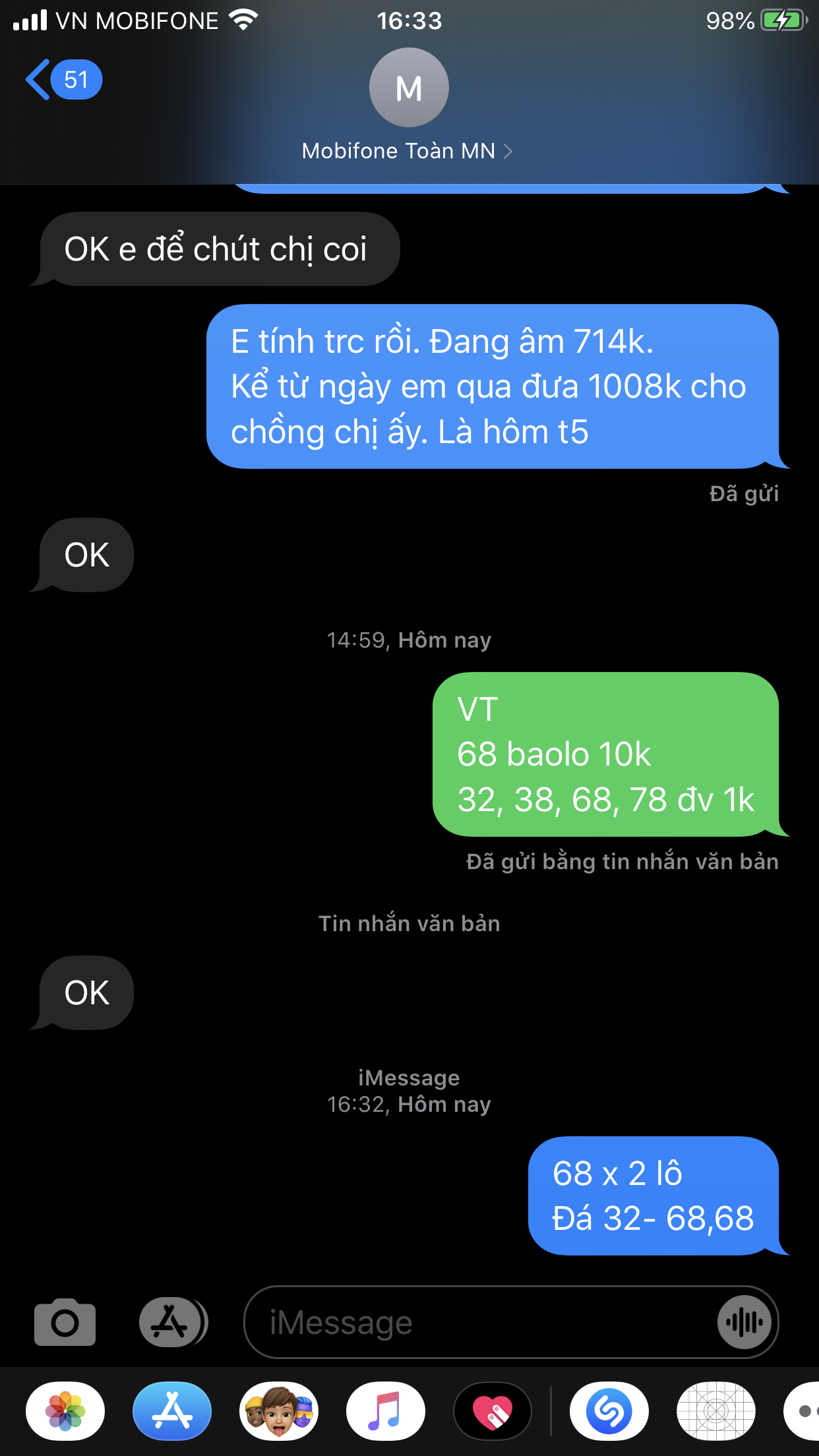Open the More apps button

(802, 1411)
